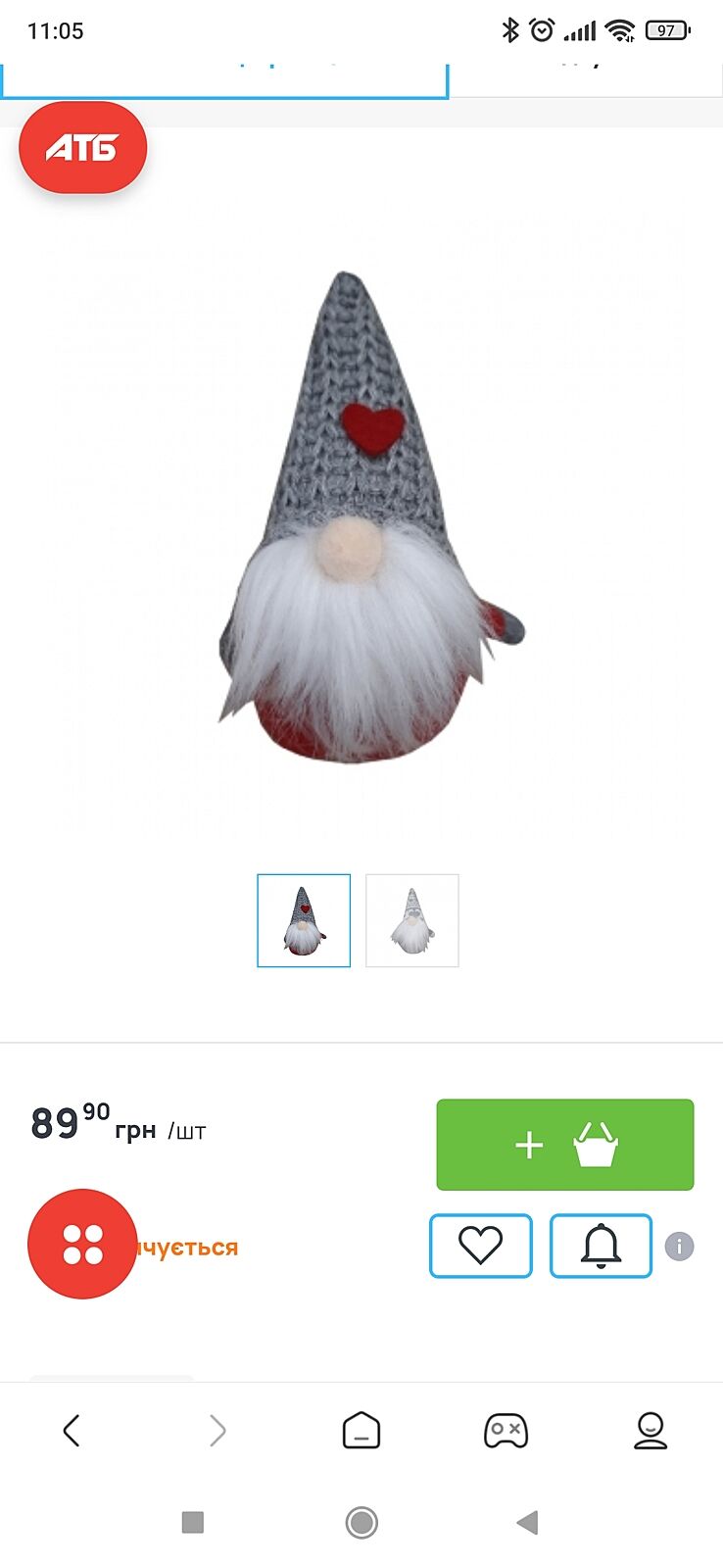723x1568 pixels.
Task: Open the browser games section
Action: click(x=506, y=1431)
